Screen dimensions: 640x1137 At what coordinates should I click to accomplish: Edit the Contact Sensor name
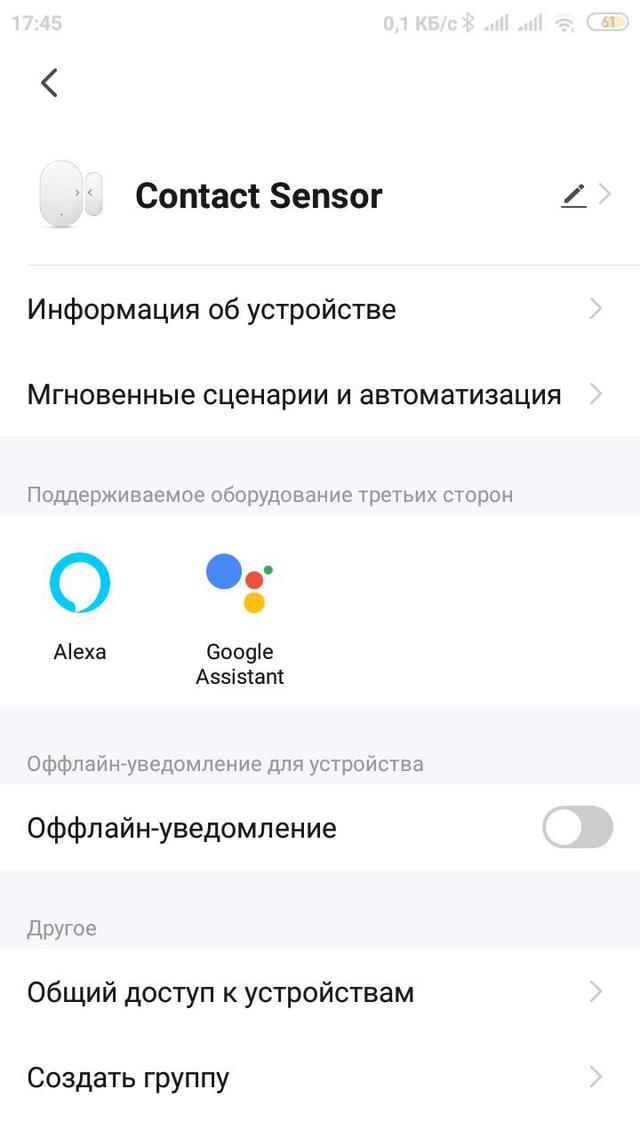point(574,196)
